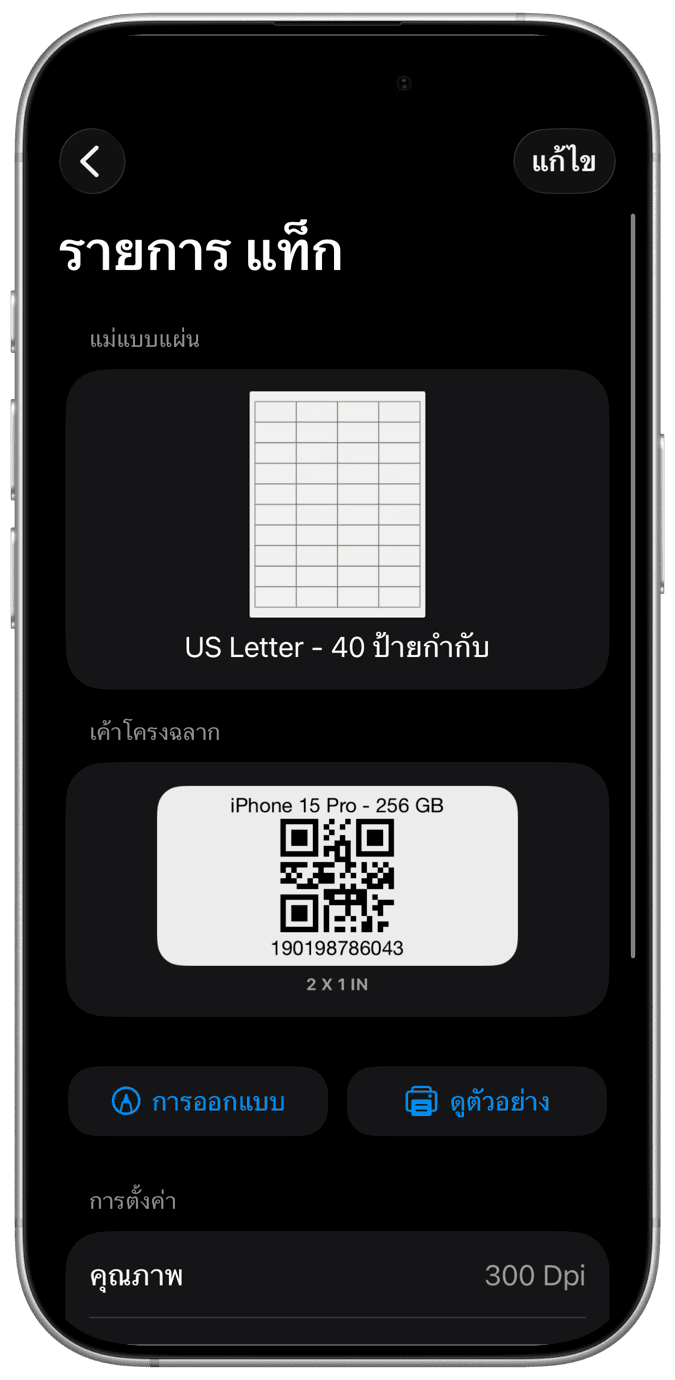Tap ดูตัวอย่าง to preview print
Screen dimensions: 675x1380
coord(477,1101)
